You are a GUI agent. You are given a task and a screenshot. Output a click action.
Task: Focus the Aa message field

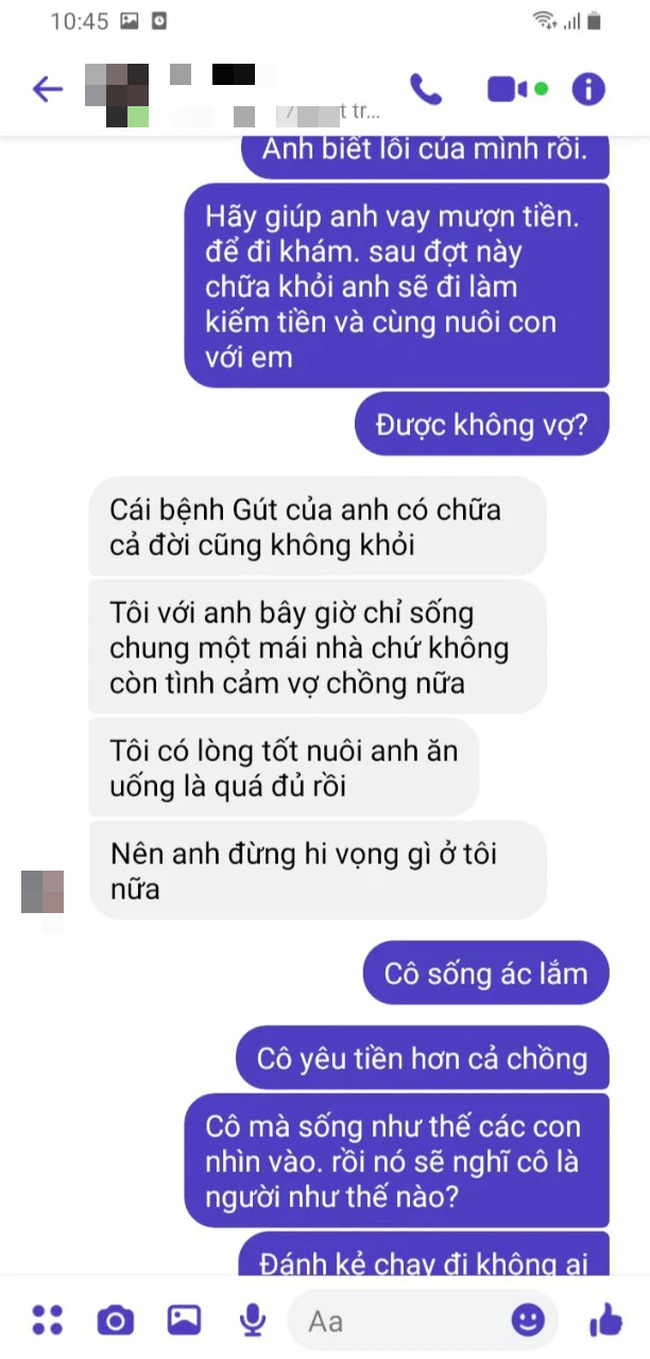tap(400, 1320)
